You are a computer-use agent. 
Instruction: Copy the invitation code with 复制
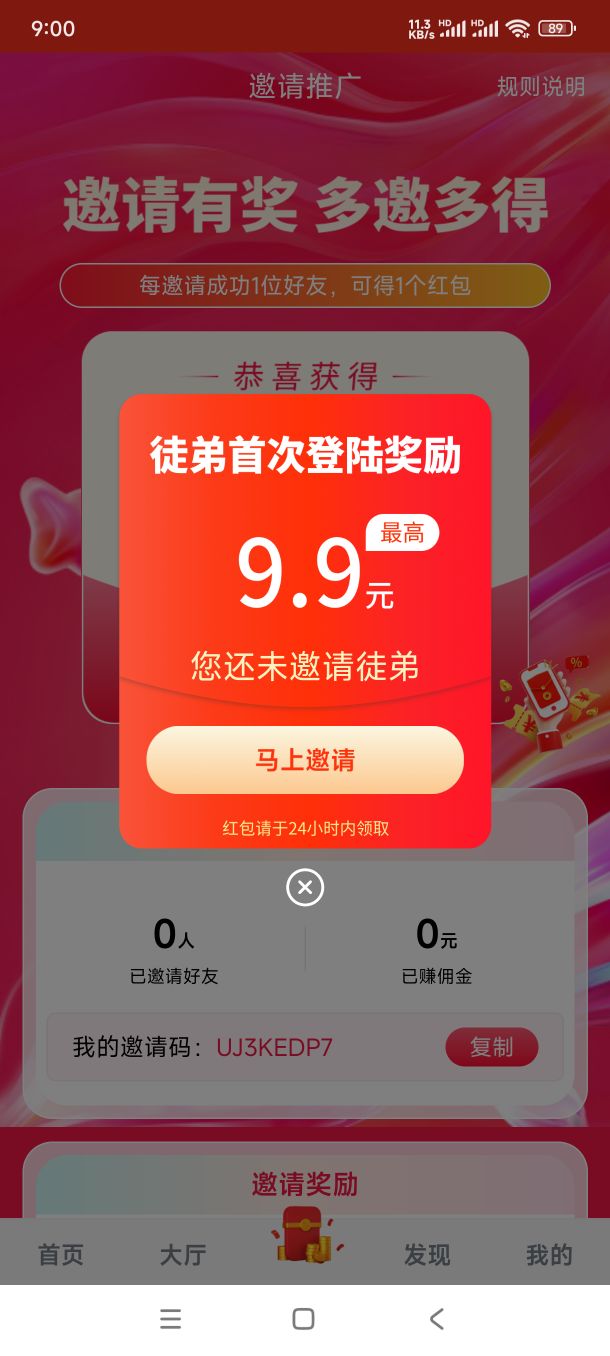click(491, 1047)
